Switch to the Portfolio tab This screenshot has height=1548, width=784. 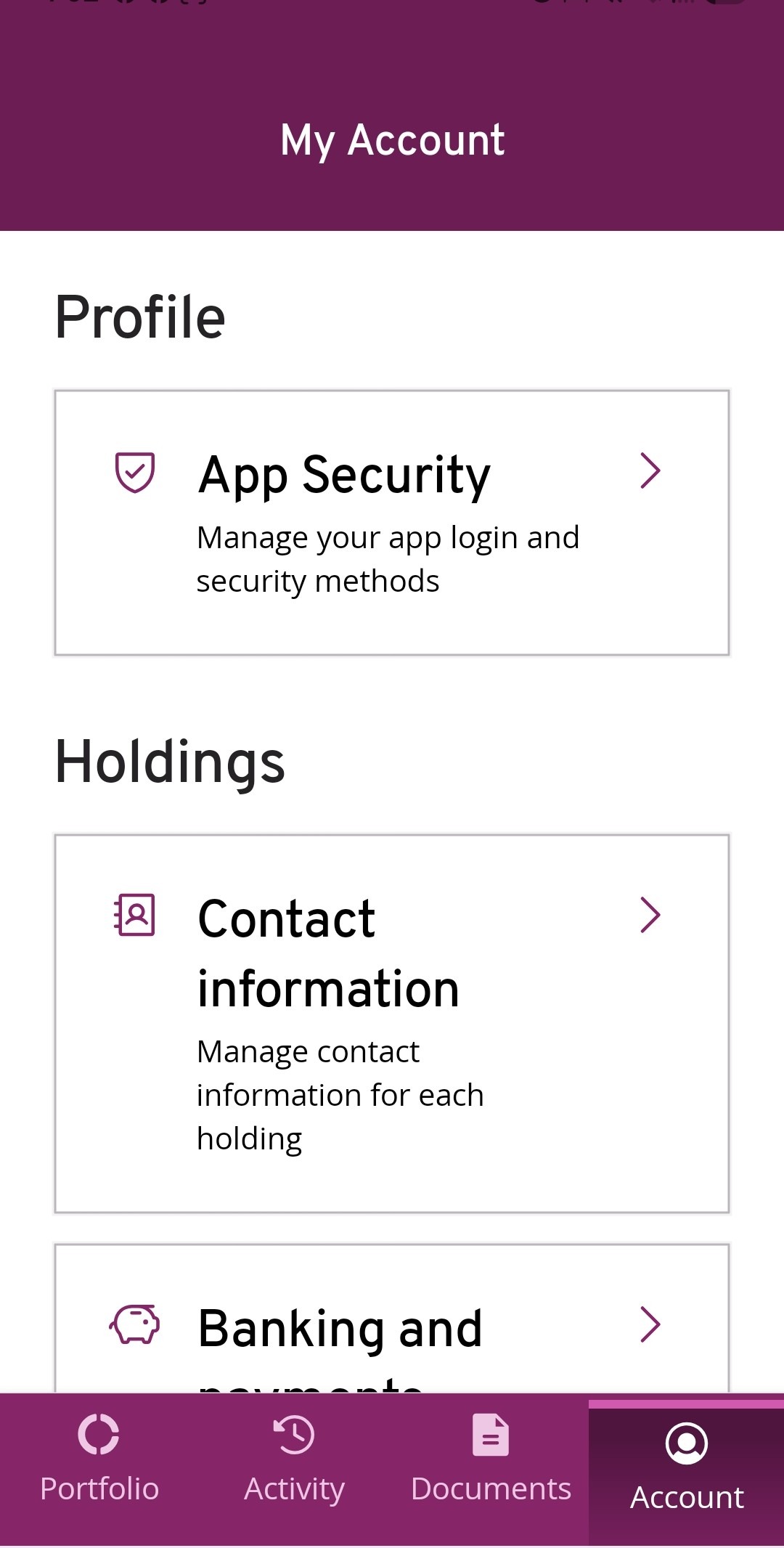(x=99, y=1459)
